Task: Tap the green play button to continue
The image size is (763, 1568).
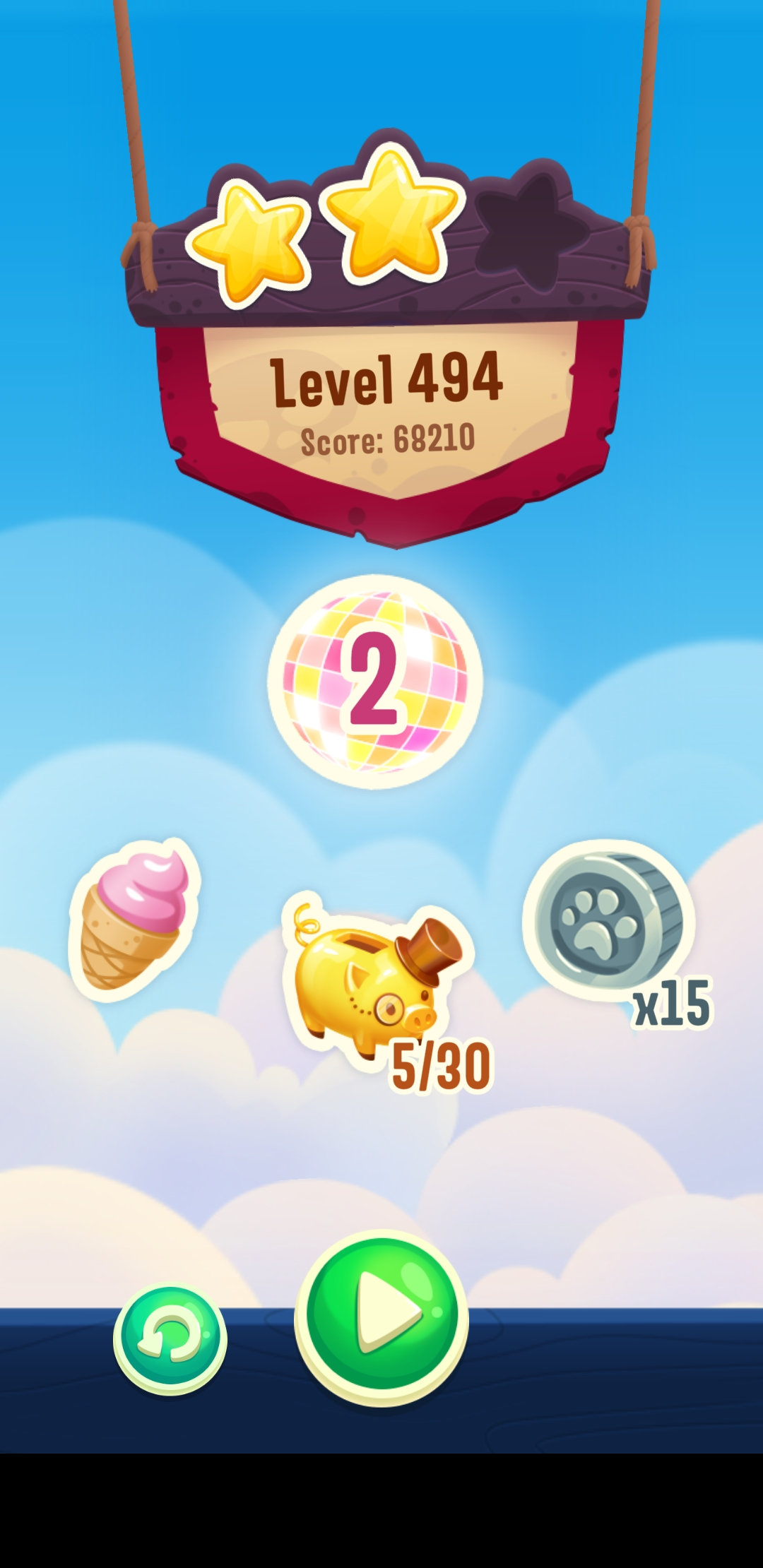Action: (381, 1317)
